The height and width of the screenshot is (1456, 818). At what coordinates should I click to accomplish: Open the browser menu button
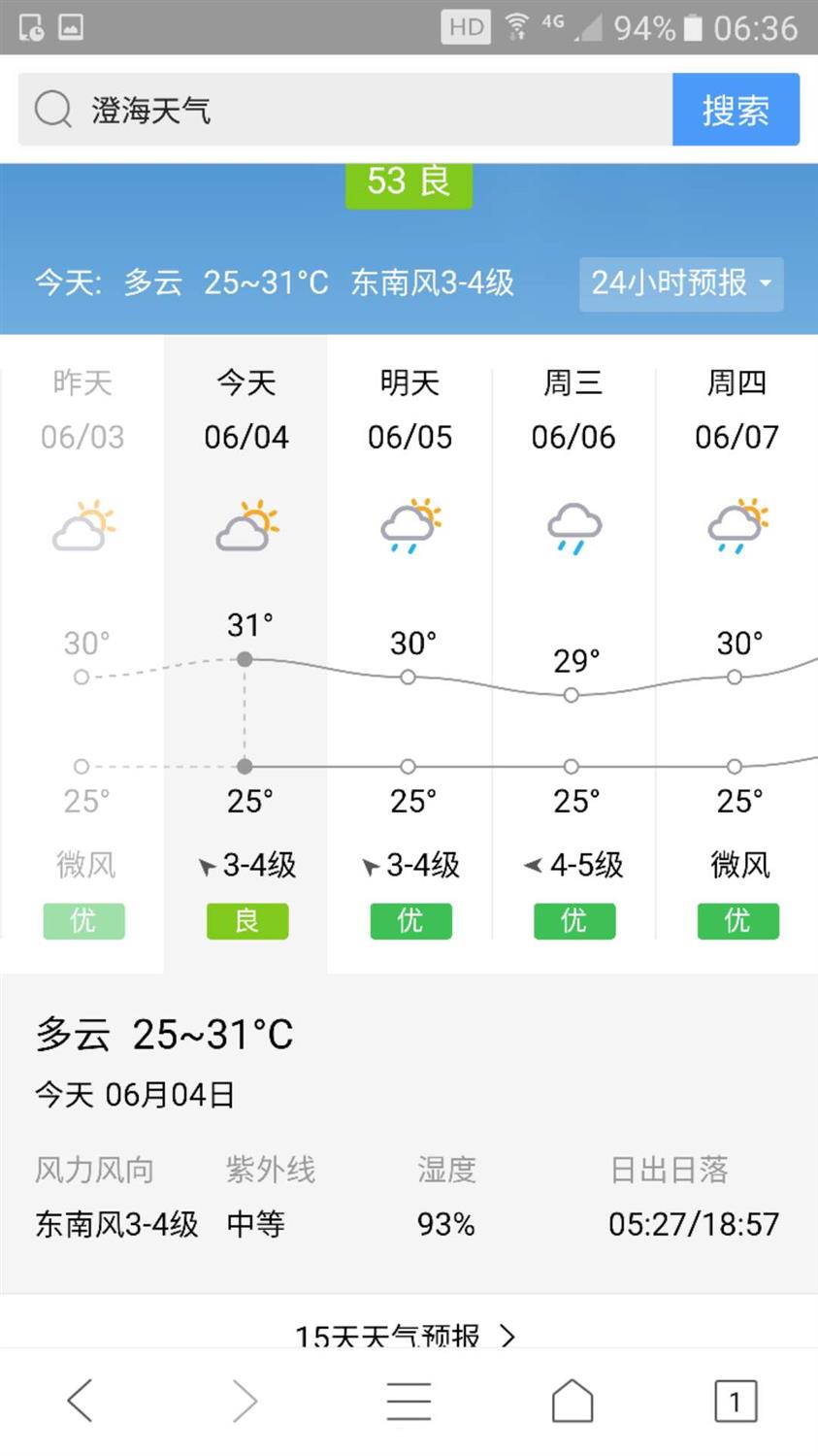(x=409, y=1401)
